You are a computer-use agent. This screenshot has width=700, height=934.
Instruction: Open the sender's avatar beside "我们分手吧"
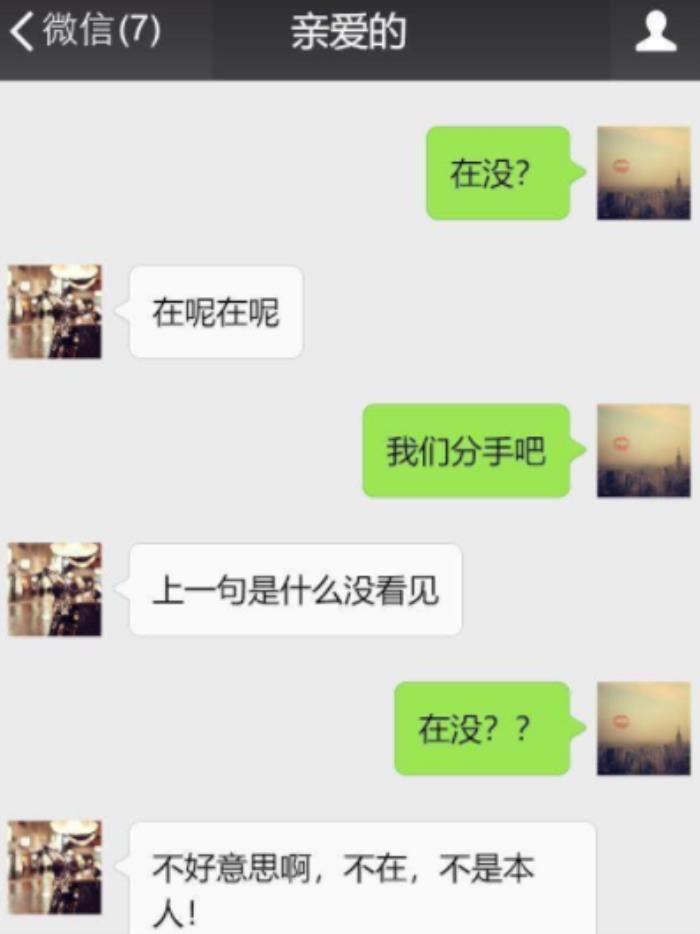(644, 451)
